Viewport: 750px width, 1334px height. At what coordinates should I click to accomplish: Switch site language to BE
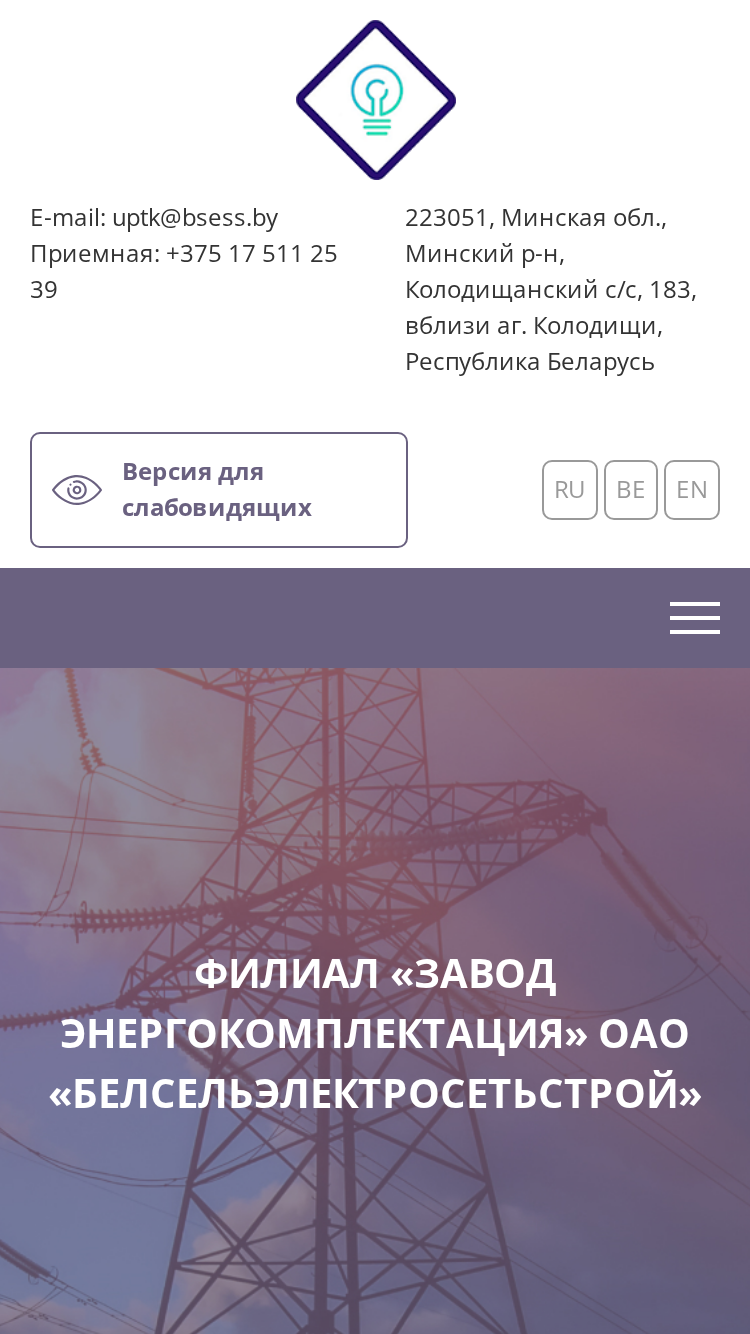631,490
